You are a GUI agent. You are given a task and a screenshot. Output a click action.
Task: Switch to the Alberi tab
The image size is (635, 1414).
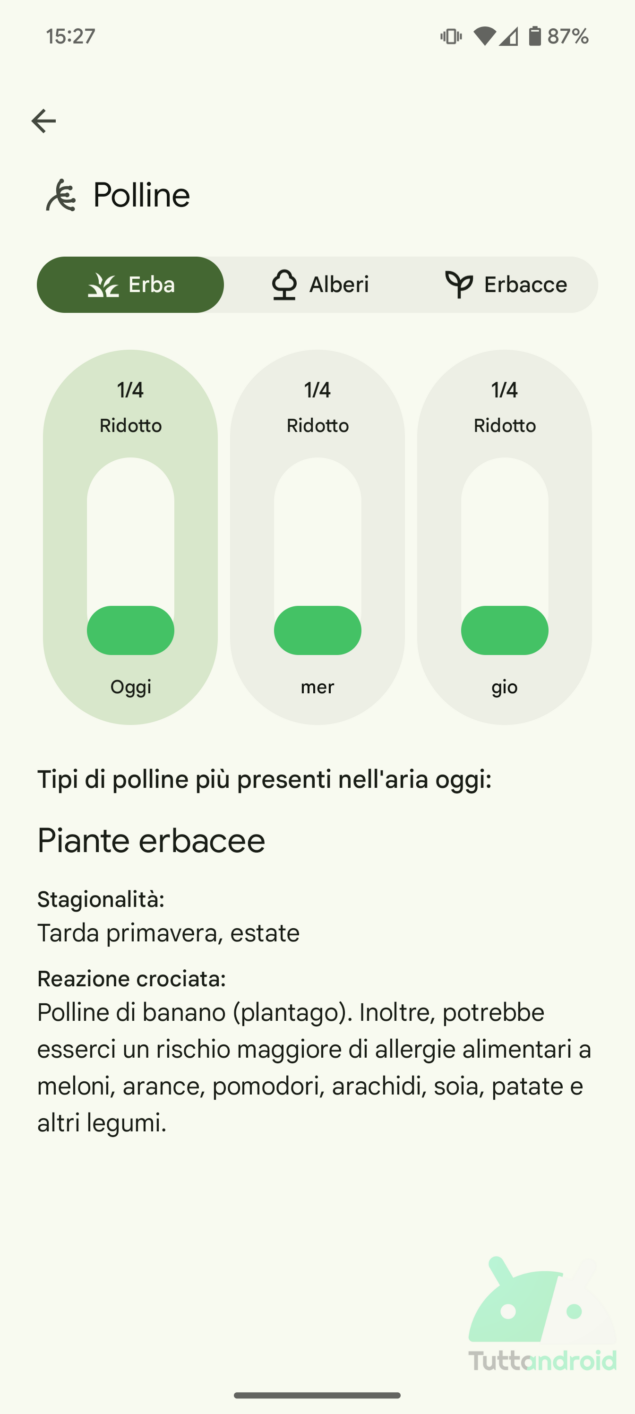(319, 285)
